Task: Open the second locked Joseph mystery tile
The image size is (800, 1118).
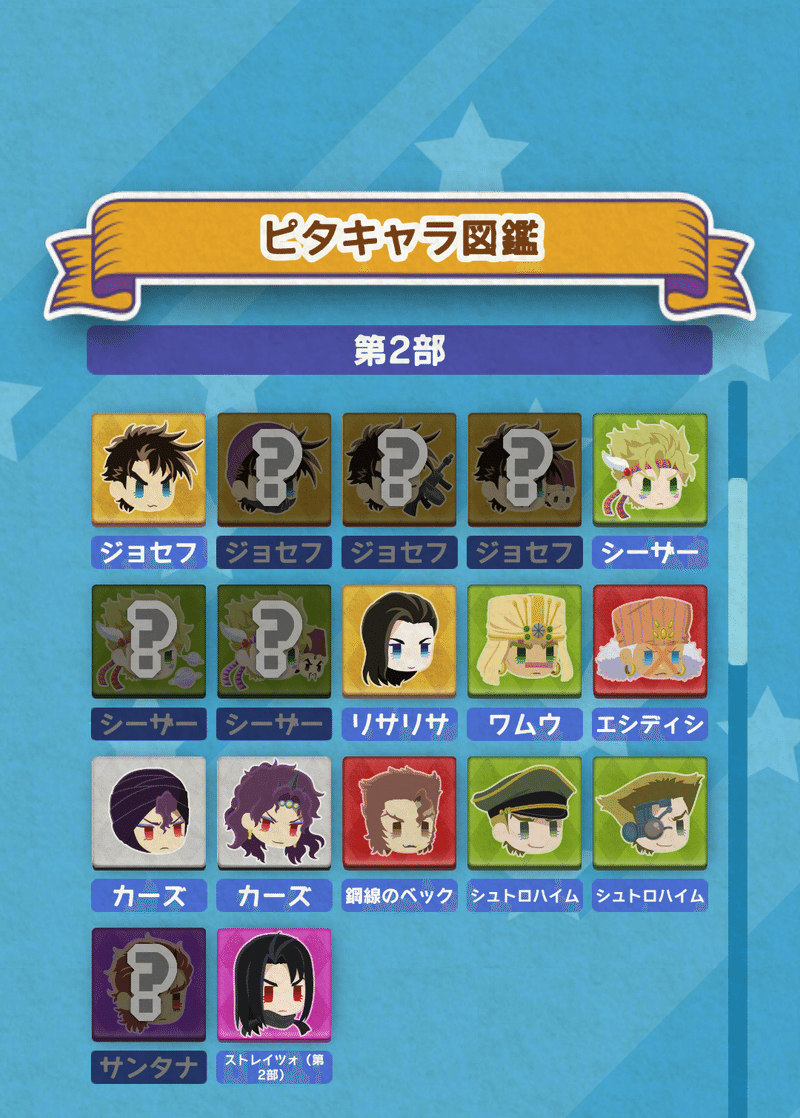Action: pyautogui.click(x=273, y=471)
